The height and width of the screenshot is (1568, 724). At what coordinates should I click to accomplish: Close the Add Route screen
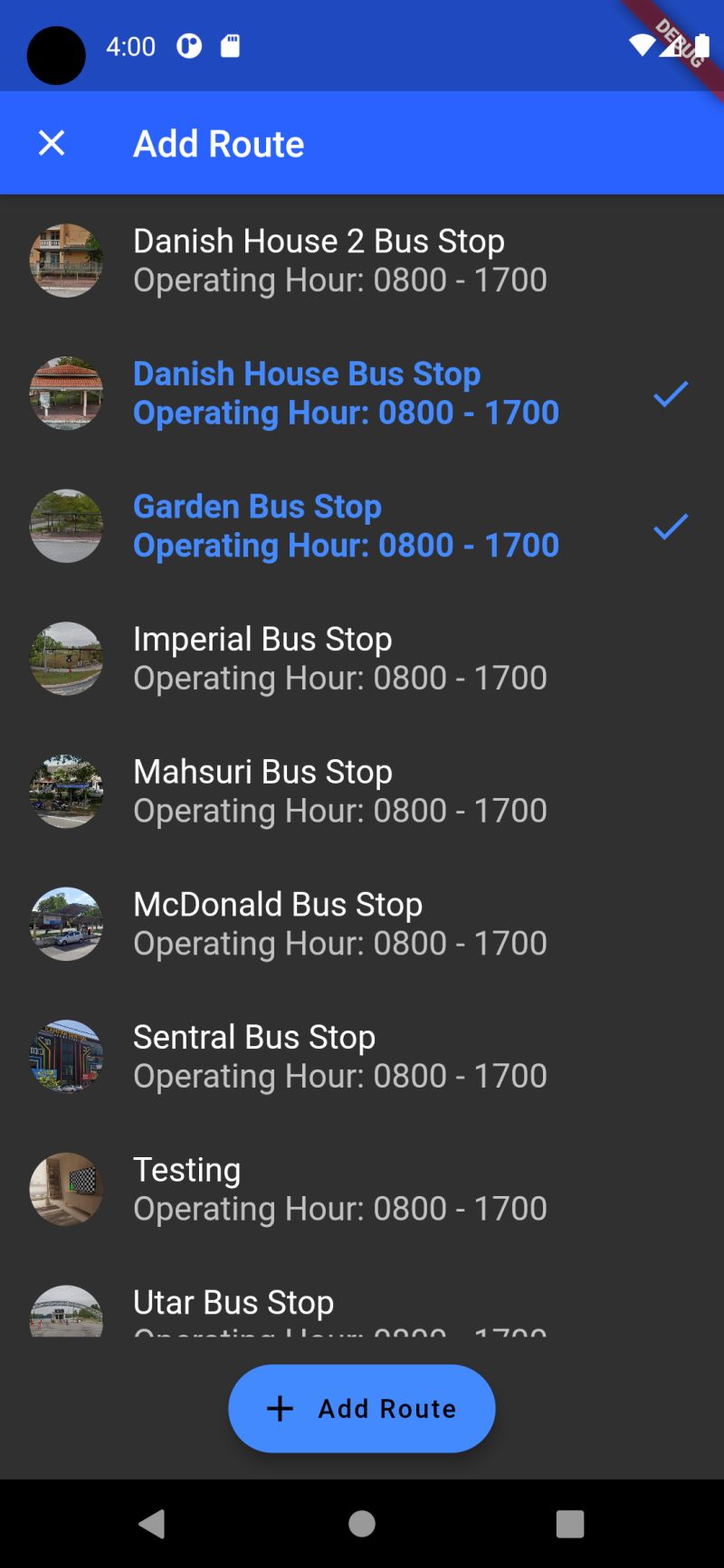coord(52,143)
